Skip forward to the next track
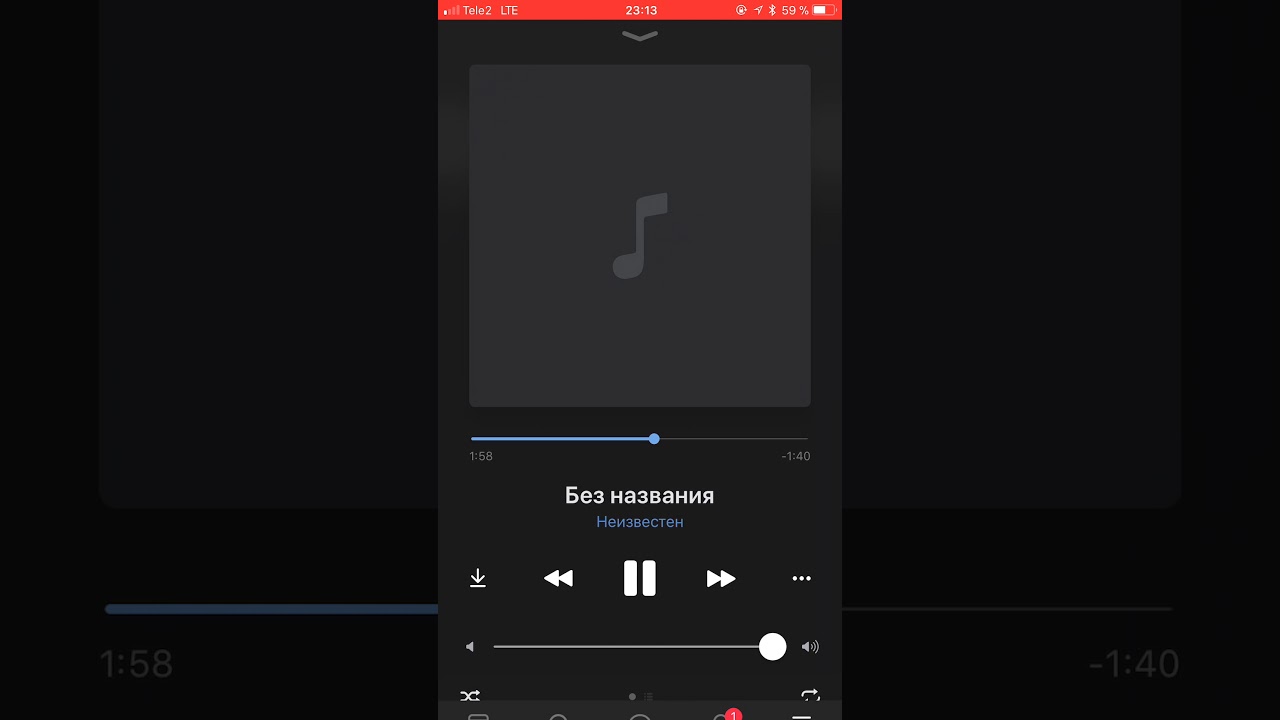This screenshot has height=720, width=1280. point(721,578)
